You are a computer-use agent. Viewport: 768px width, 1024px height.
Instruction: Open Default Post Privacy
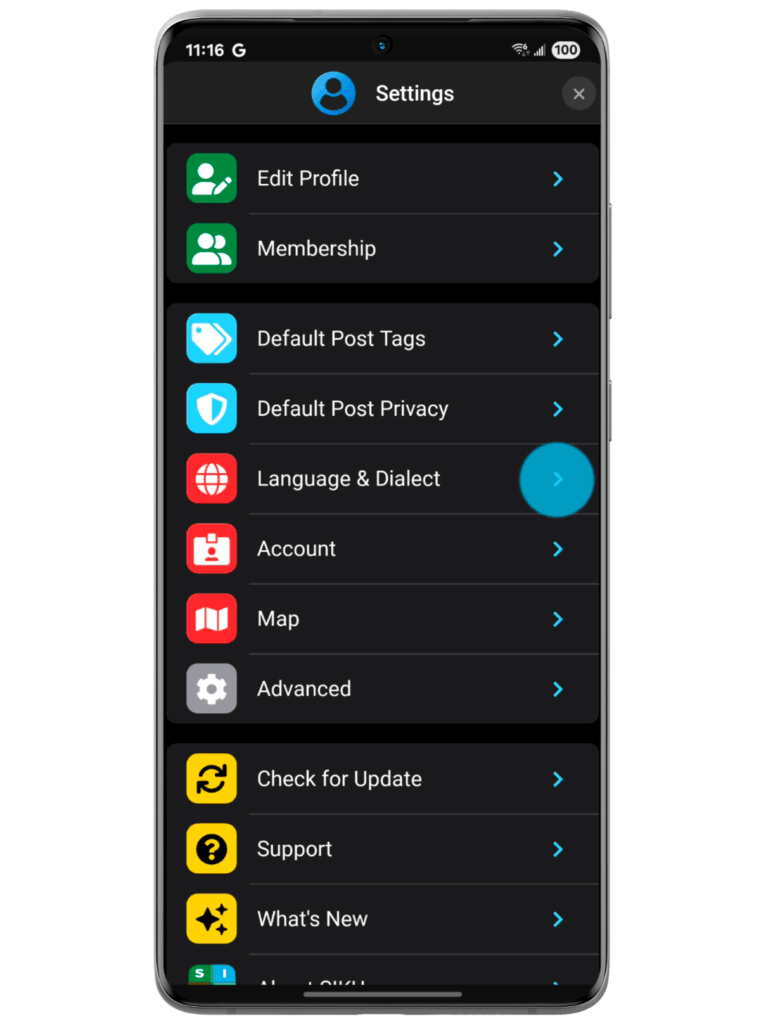pyautogui.click(x=383, y=409)
